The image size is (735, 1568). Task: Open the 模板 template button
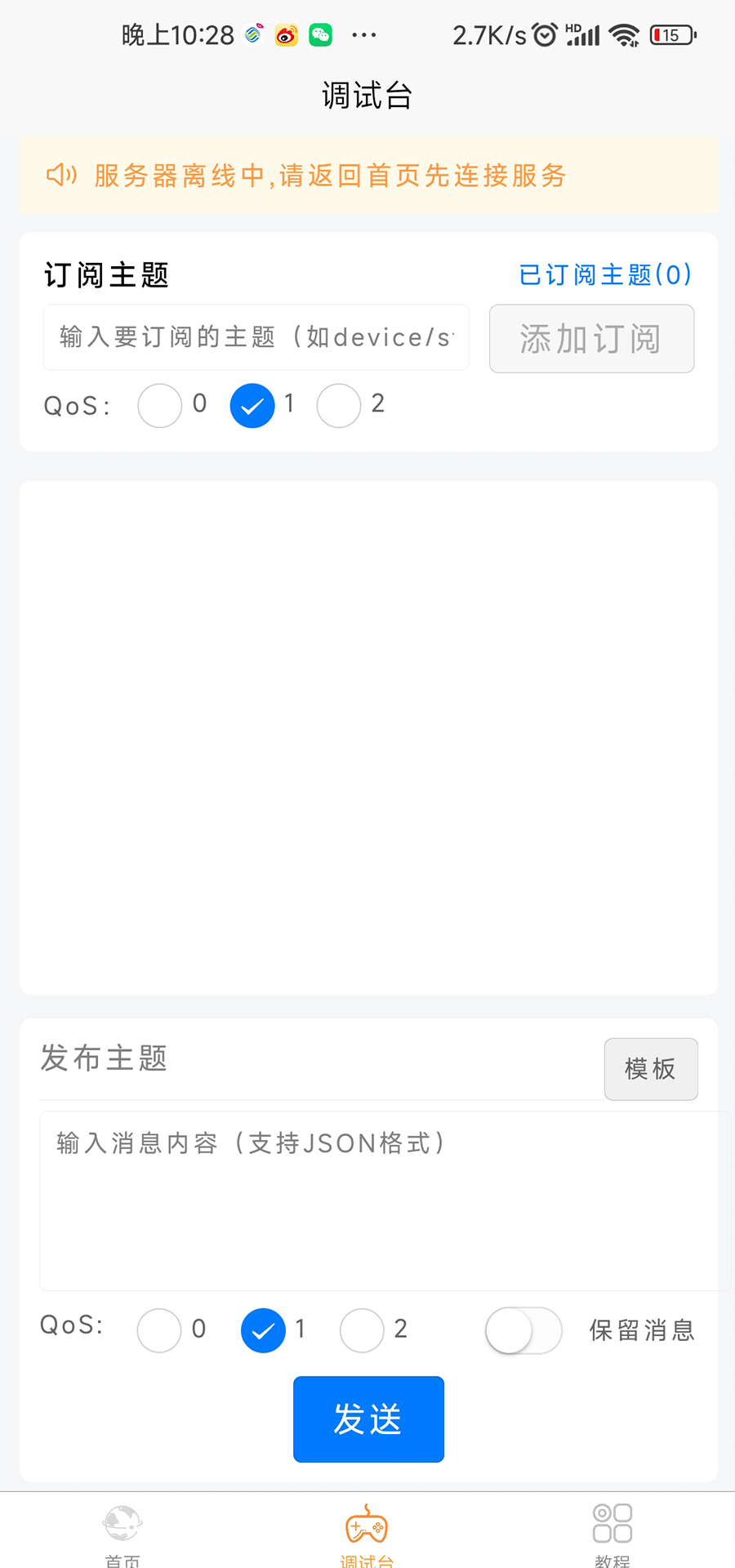pyautogui.click(x=651, y=1069)
